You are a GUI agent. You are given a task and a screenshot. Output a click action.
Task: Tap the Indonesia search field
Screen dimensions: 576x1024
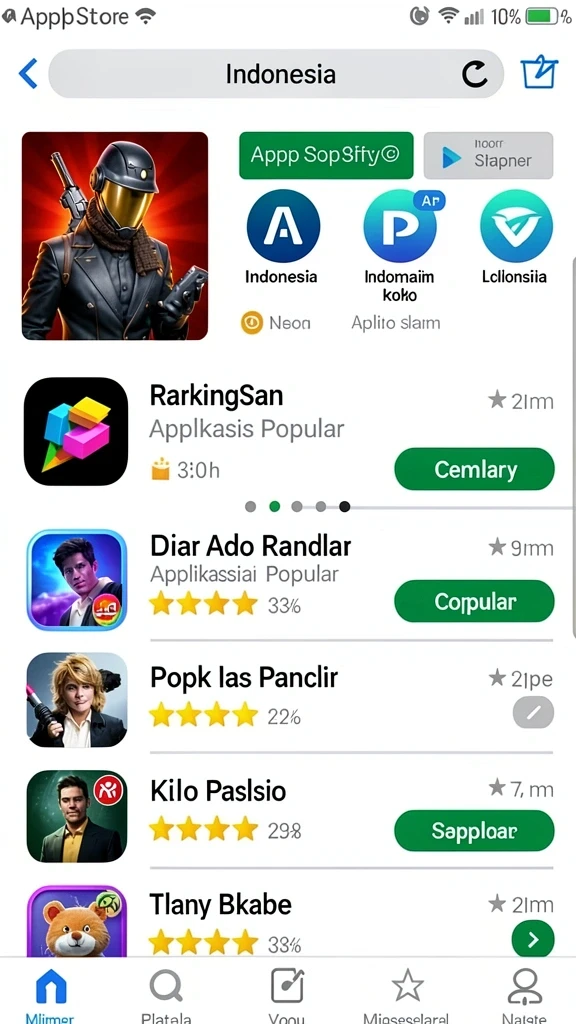276,74
